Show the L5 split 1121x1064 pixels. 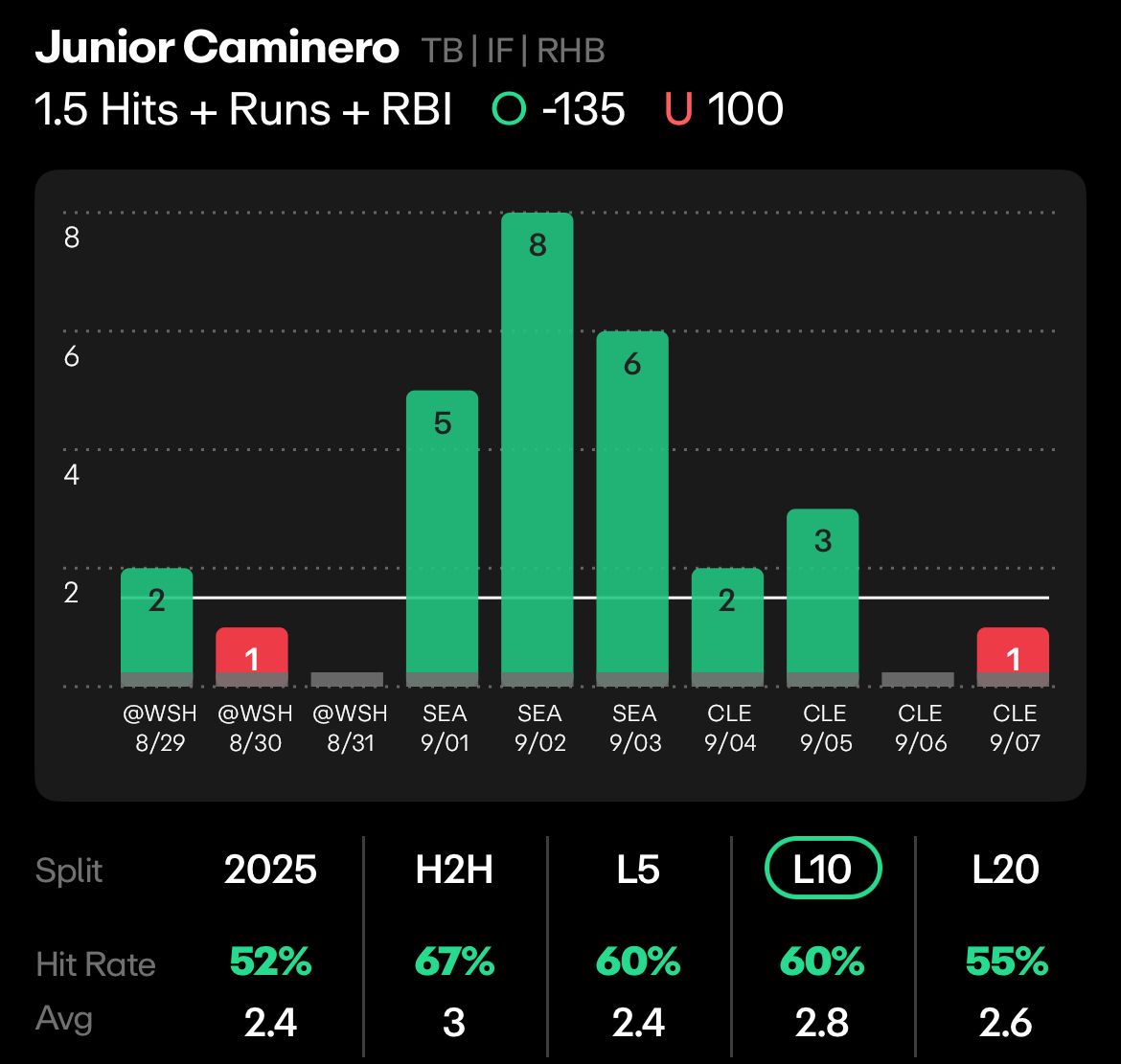[x=638, y=870]
